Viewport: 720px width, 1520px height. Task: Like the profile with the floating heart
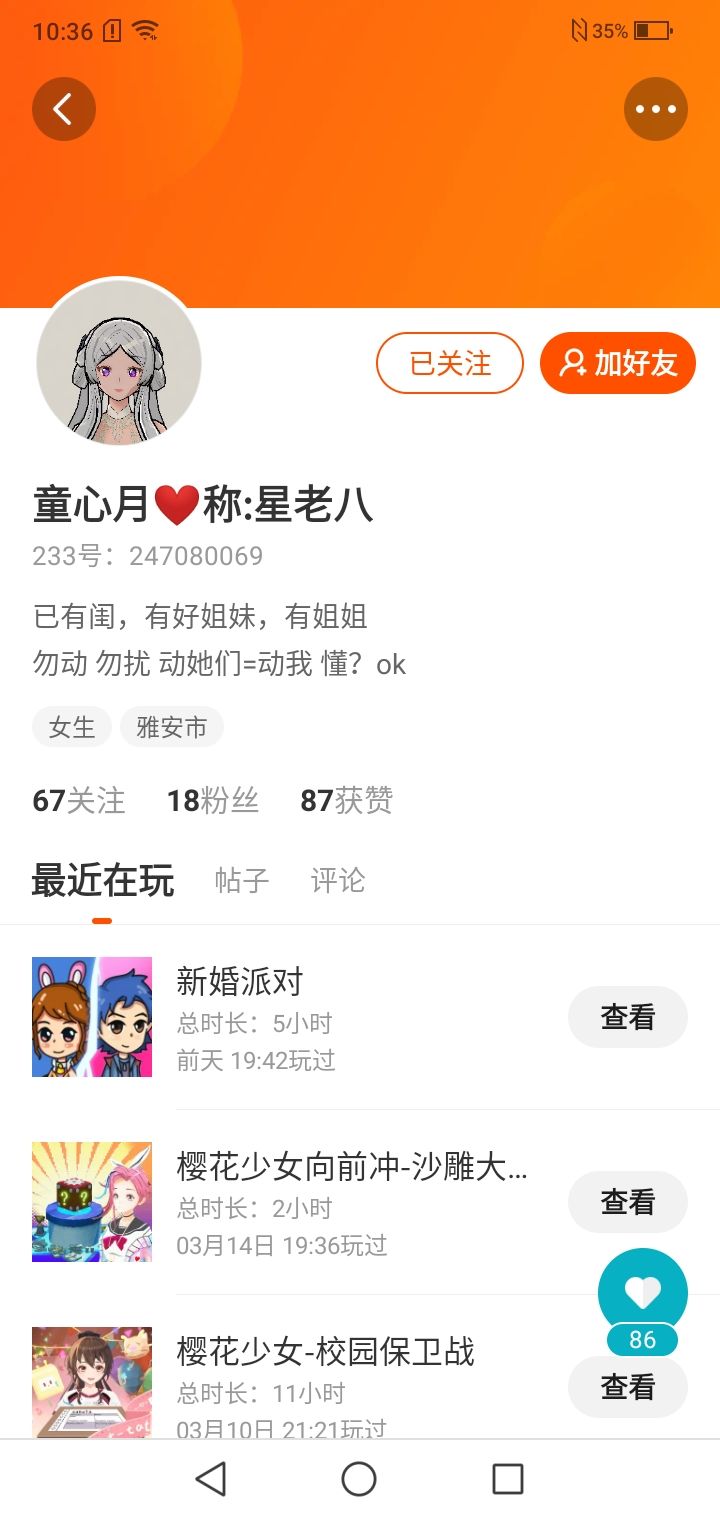tap(643, 1293)
